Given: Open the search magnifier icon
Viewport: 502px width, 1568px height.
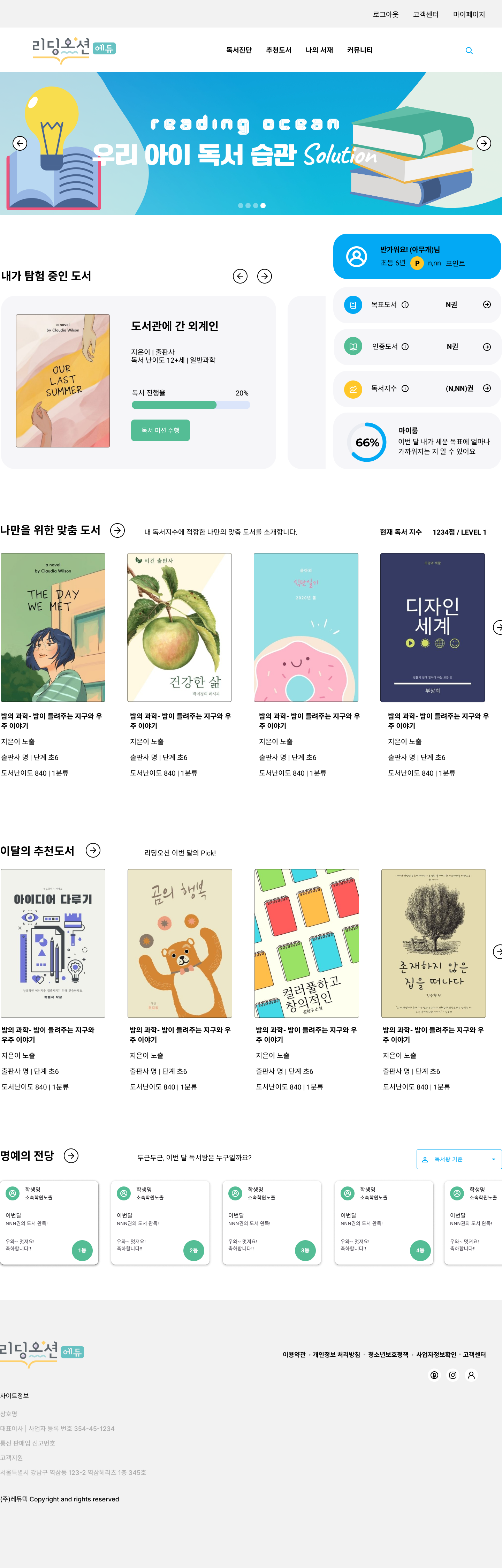Looking at the screenshot, I should point(469,51).
